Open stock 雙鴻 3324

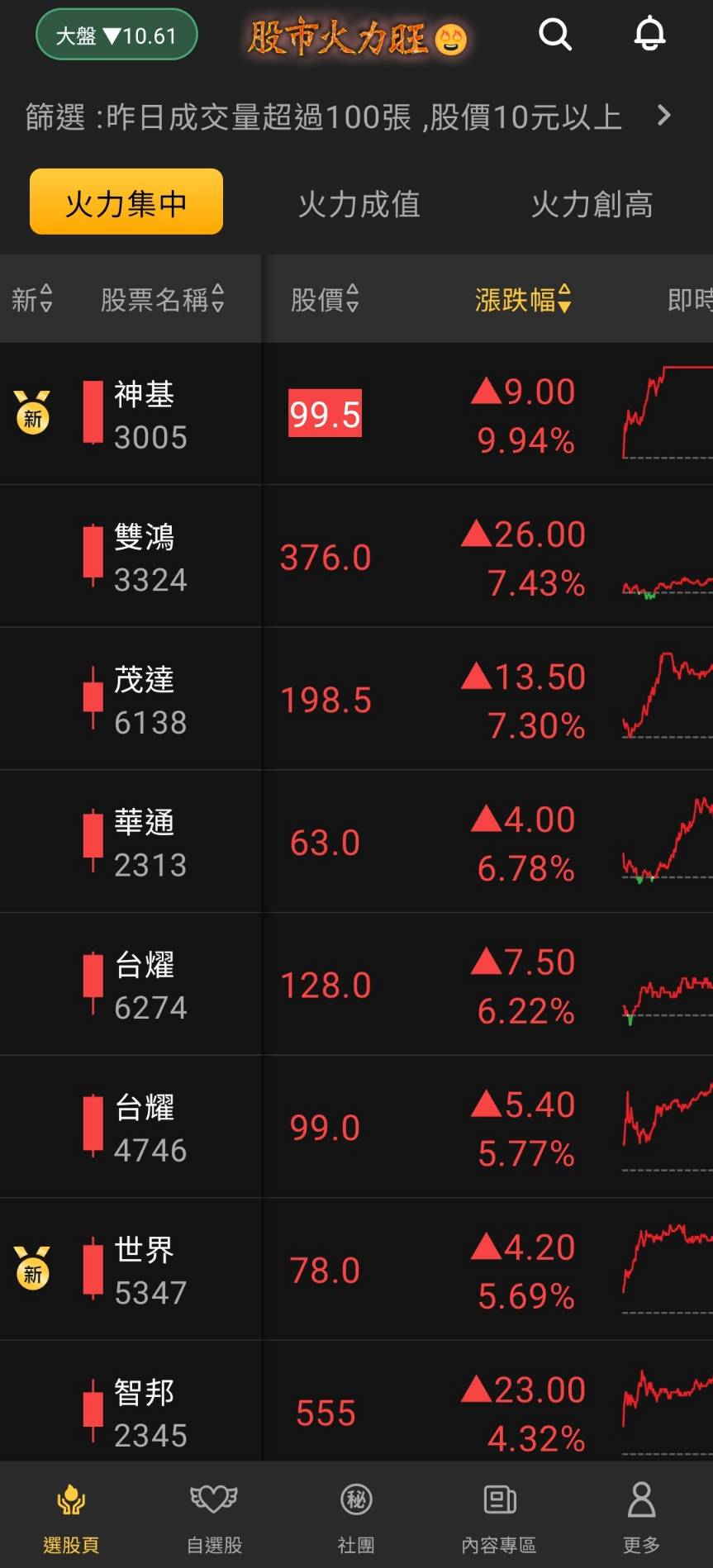tap(150, 558)
